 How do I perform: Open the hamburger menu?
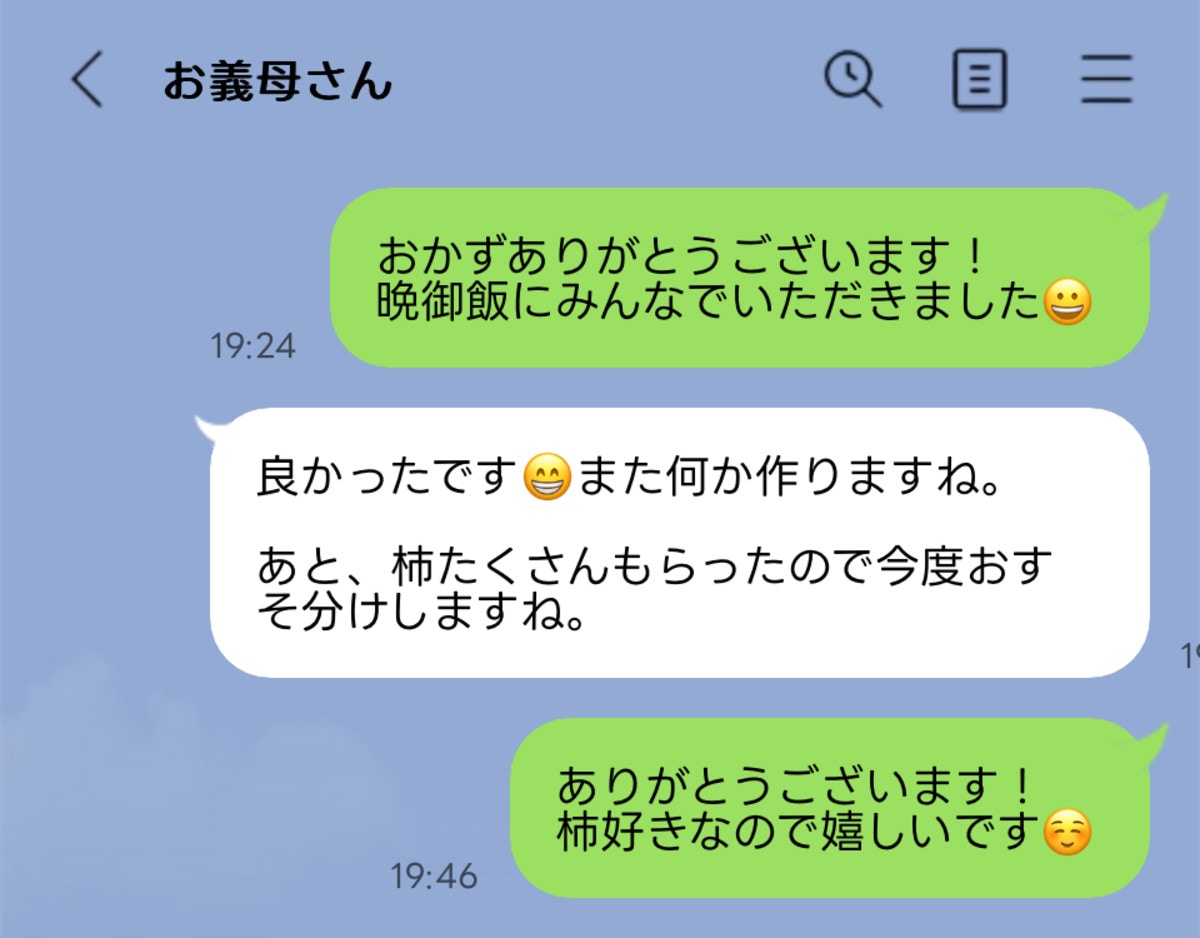1107,80
